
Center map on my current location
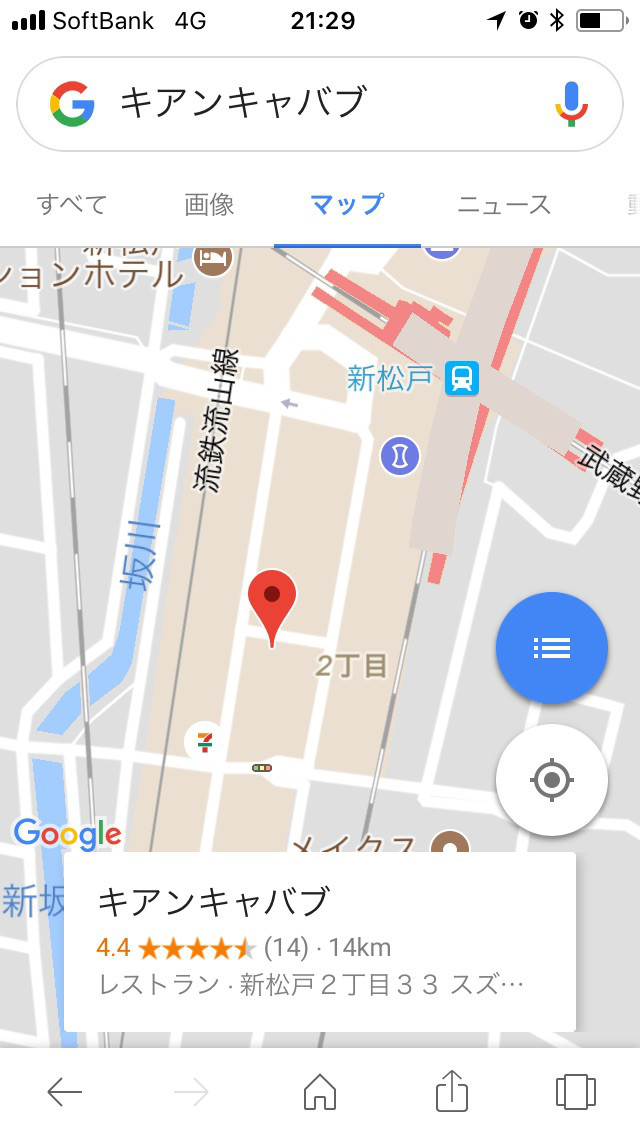pyautogui.click(x=551, y=780)
